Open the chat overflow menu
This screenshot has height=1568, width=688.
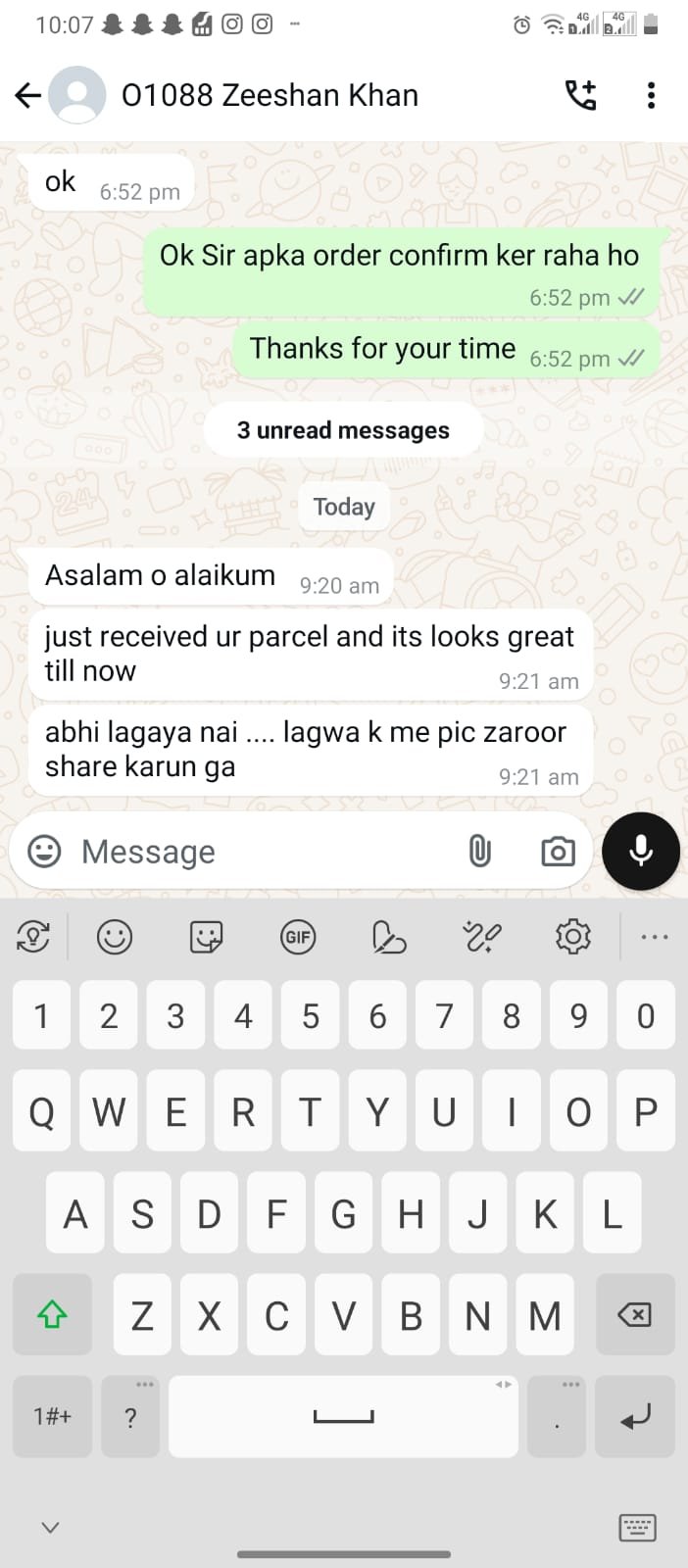click(651, 95)
